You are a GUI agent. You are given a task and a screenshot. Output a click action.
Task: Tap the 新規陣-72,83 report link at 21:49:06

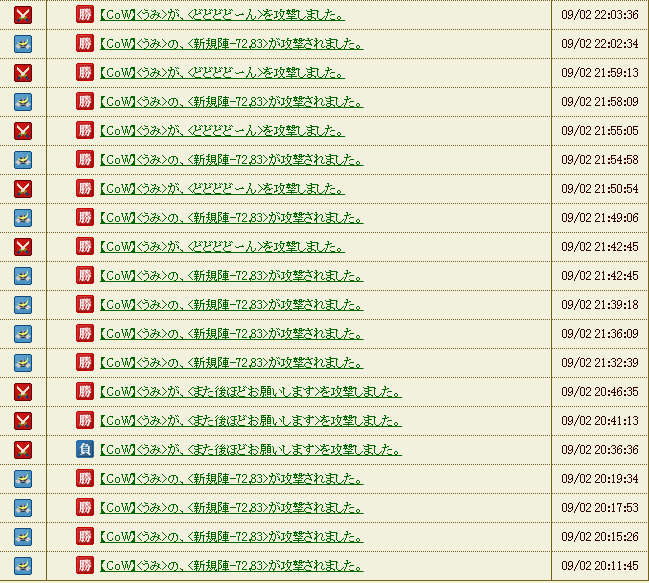230,218
